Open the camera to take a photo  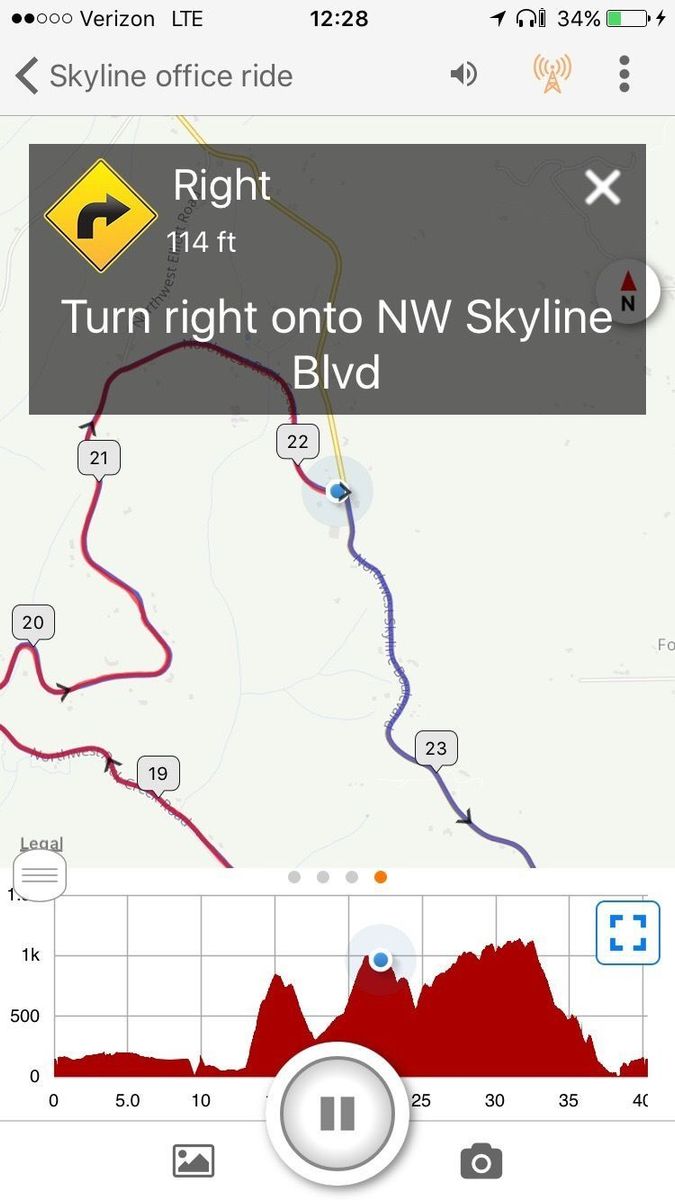[x=481, y=1161]
